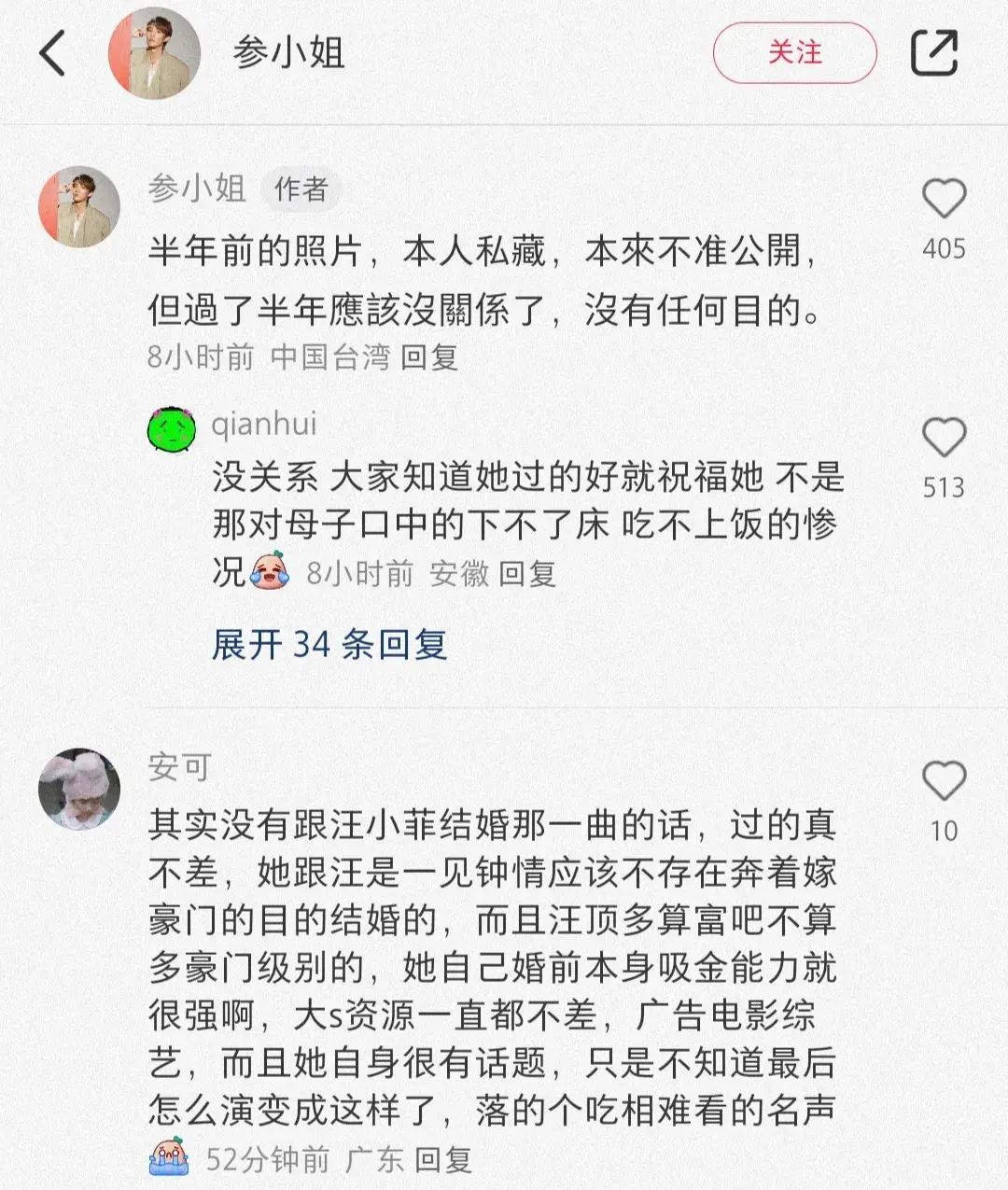Open 安可's profile avatar
This screenshot has height=1190, width=1008.
pos(79,789)
